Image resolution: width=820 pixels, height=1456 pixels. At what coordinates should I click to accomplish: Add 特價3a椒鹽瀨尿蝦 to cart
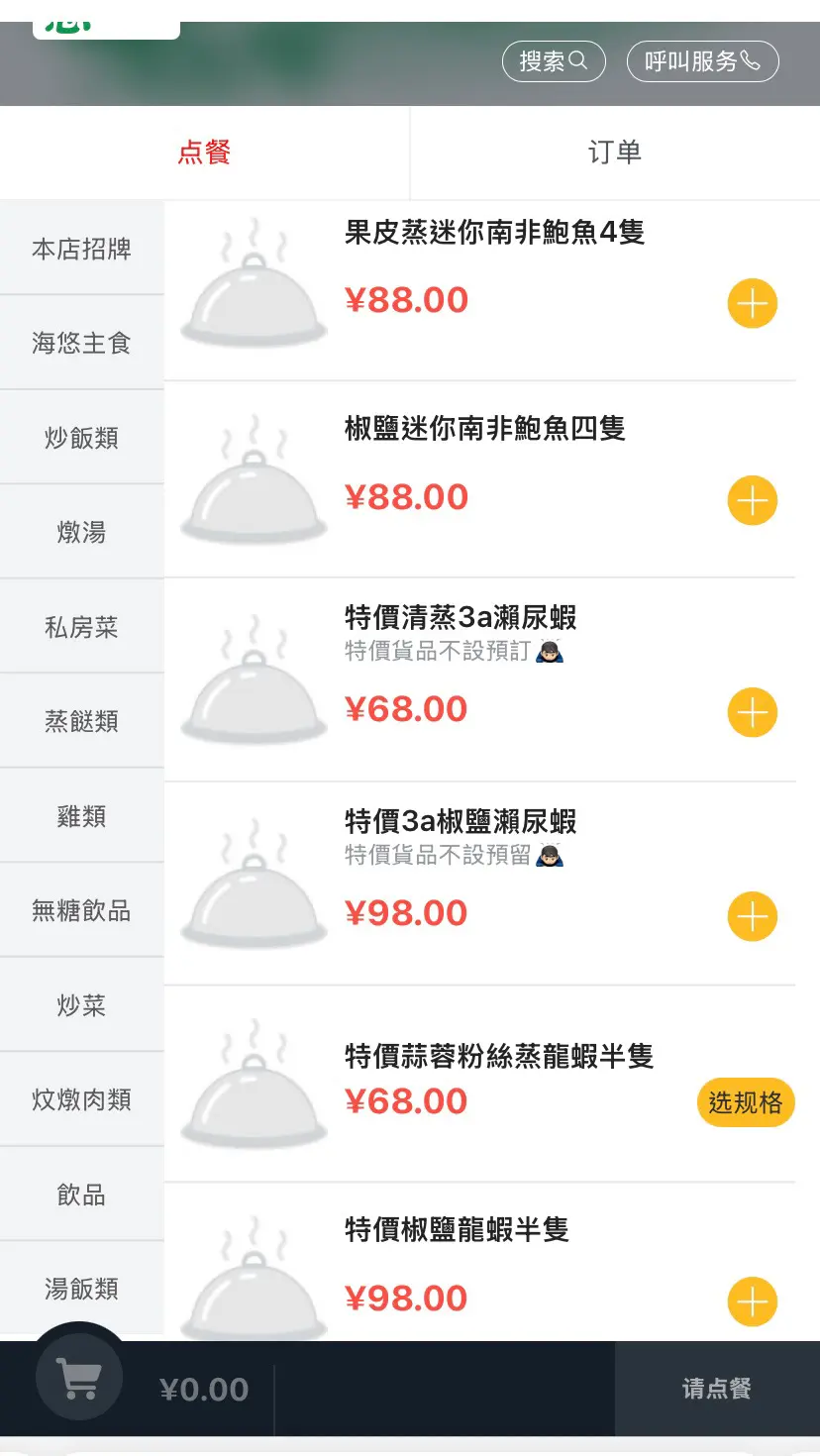(753, 916)
